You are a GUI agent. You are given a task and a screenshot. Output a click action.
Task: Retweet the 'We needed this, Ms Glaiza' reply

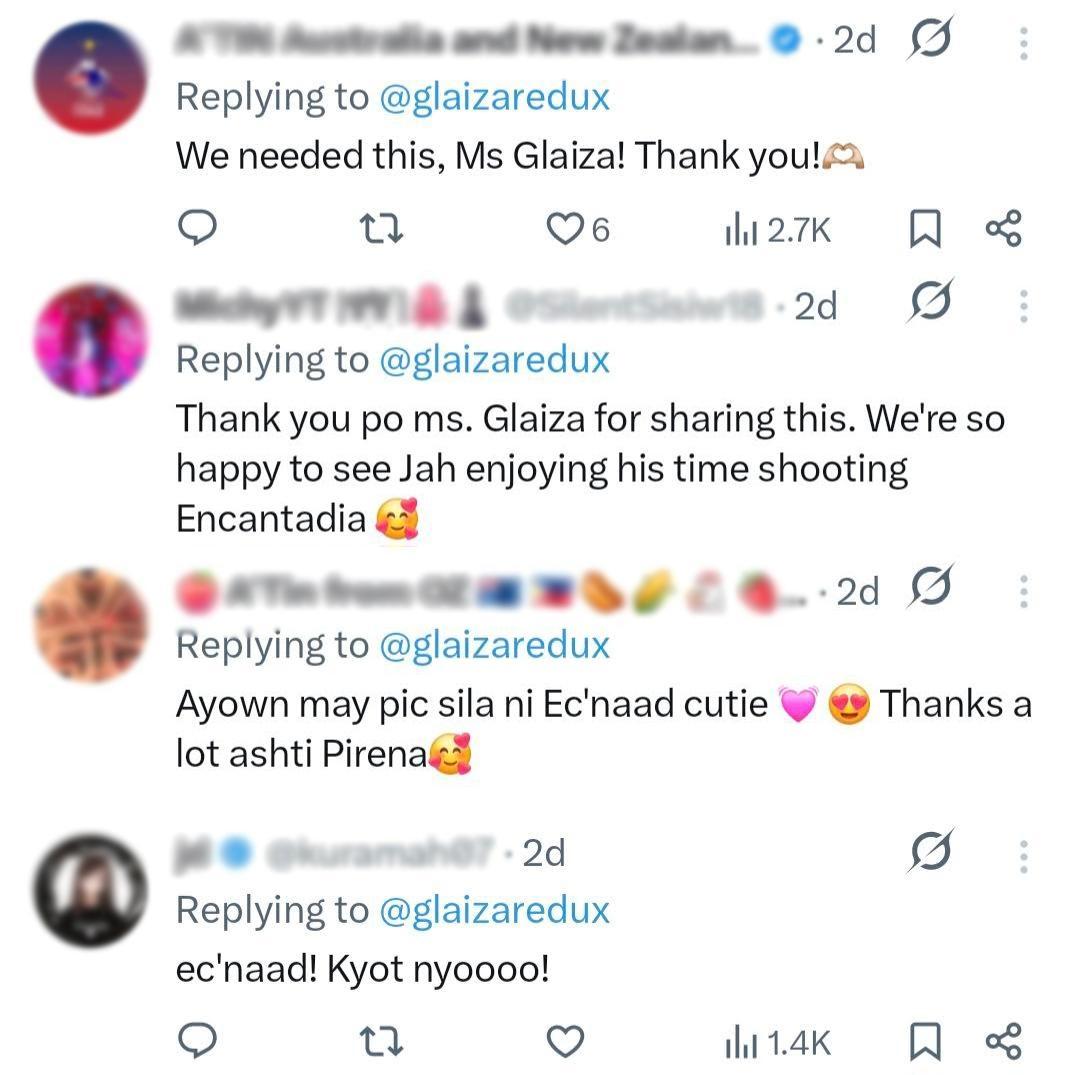pyautogui.click(x=381, y=230)
